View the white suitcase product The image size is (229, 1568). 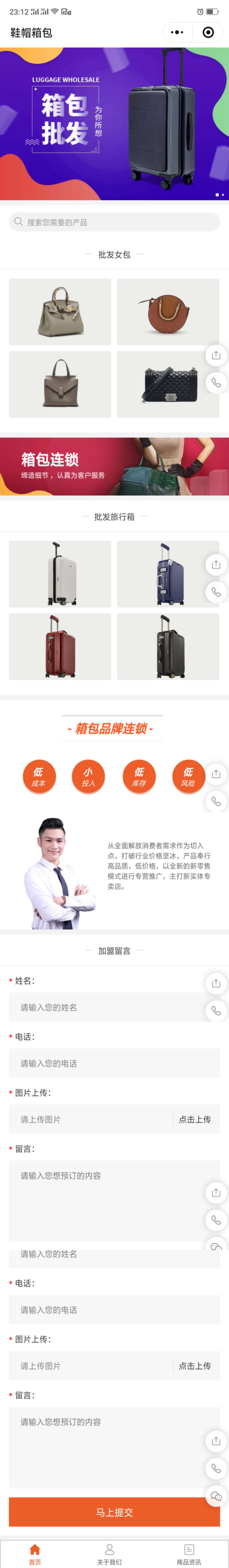pos(60,573)
